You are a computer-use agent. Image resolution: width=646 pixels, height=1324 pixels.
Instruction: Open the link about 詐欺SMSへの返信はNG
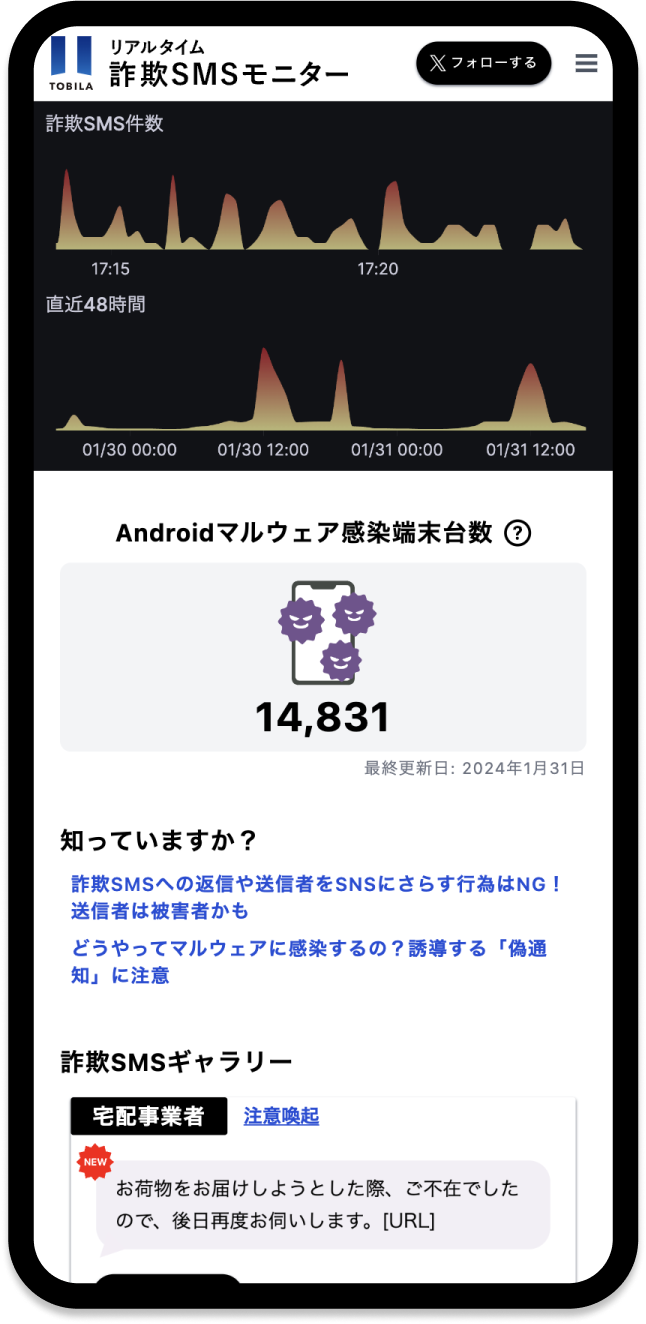[x=316, y=897]
